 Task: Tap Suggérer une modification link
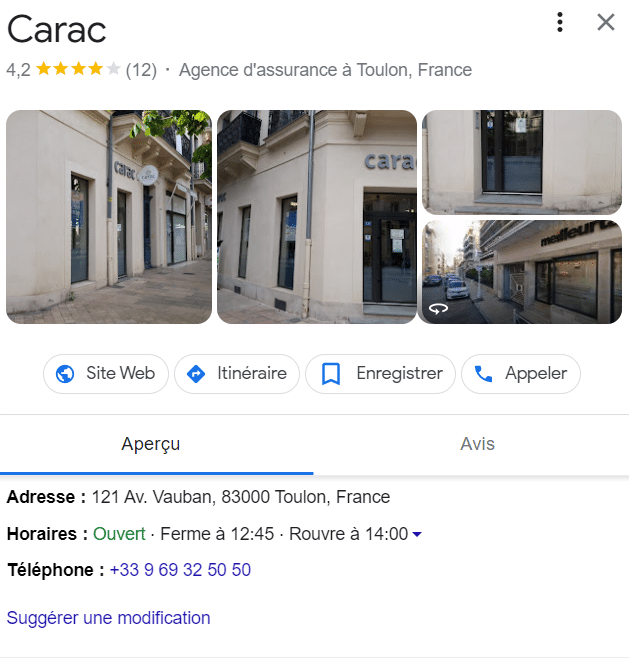pos(108,618)
